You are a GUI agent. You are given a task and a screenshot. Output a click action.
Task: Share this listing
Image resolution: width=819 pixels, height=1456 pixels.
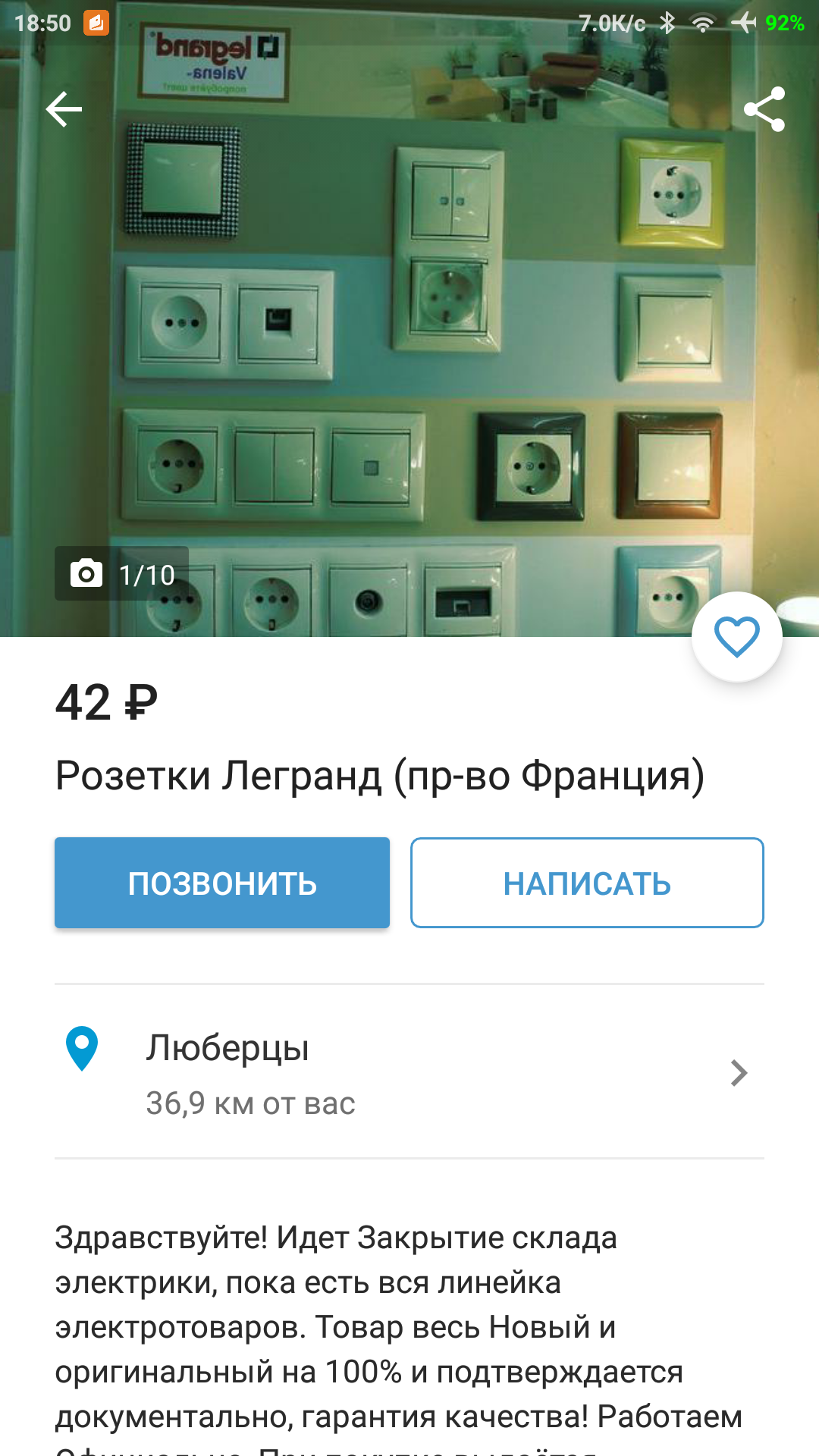[764, 110]
